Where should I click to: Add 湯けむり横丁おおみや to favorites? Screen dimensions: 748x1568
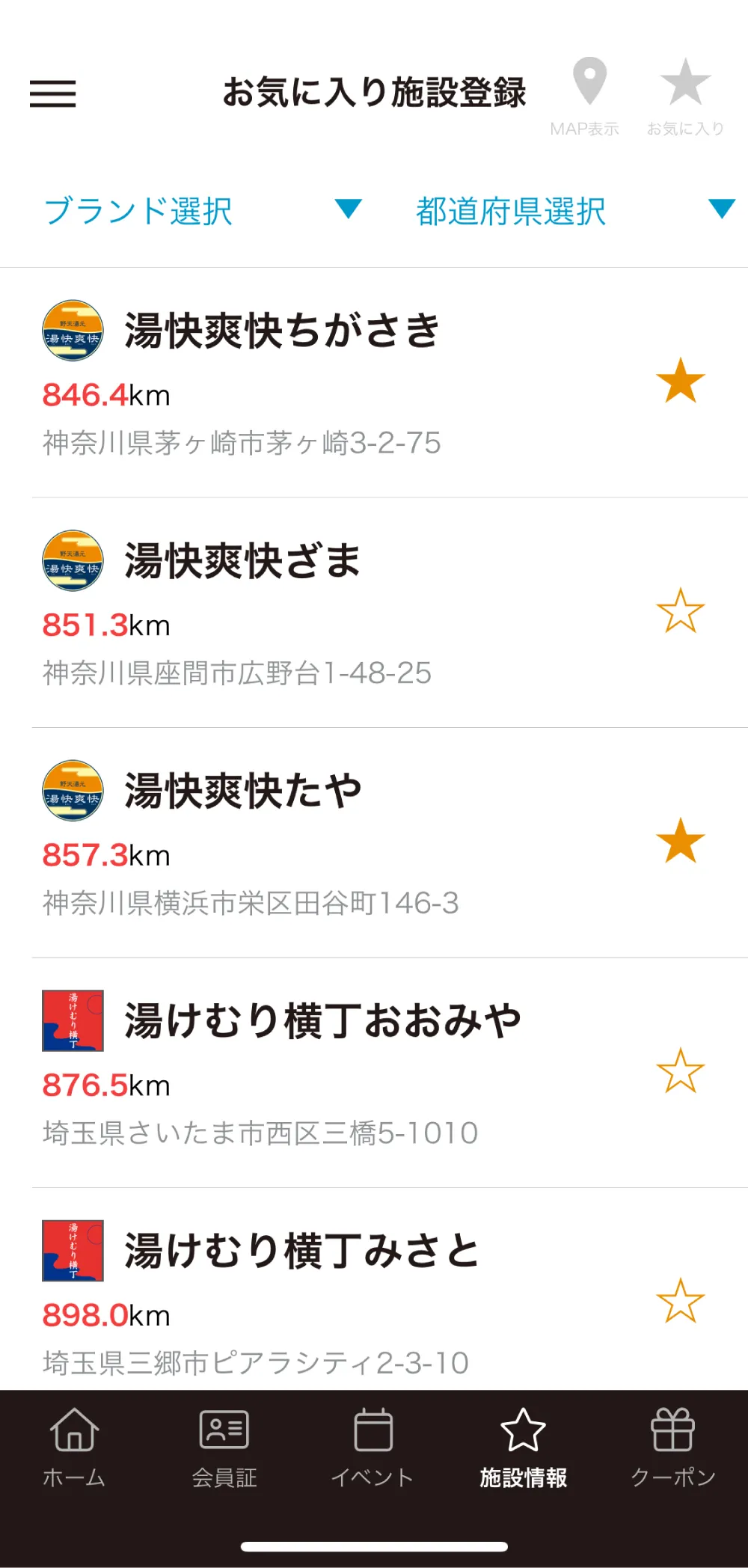point(680,1071)
